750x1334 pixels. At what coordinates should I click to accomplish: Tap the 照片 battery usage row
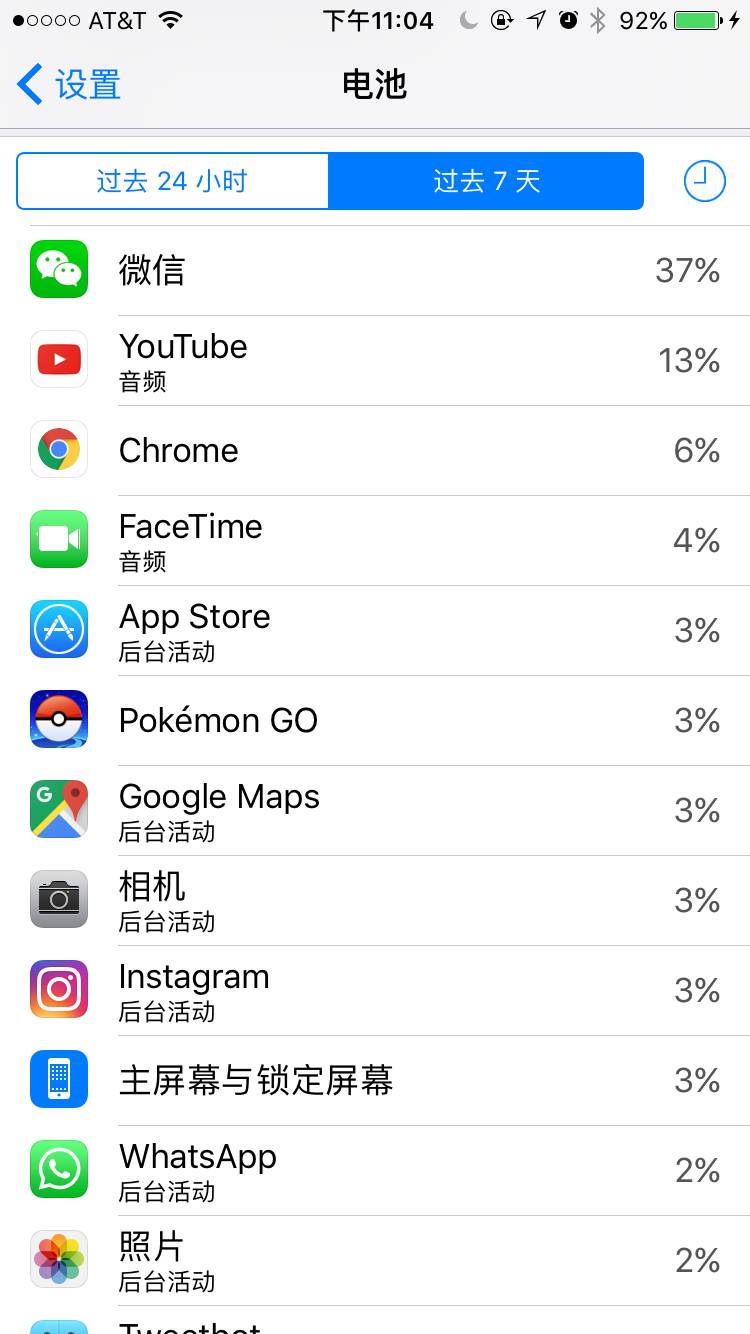tap(375, 1260)
